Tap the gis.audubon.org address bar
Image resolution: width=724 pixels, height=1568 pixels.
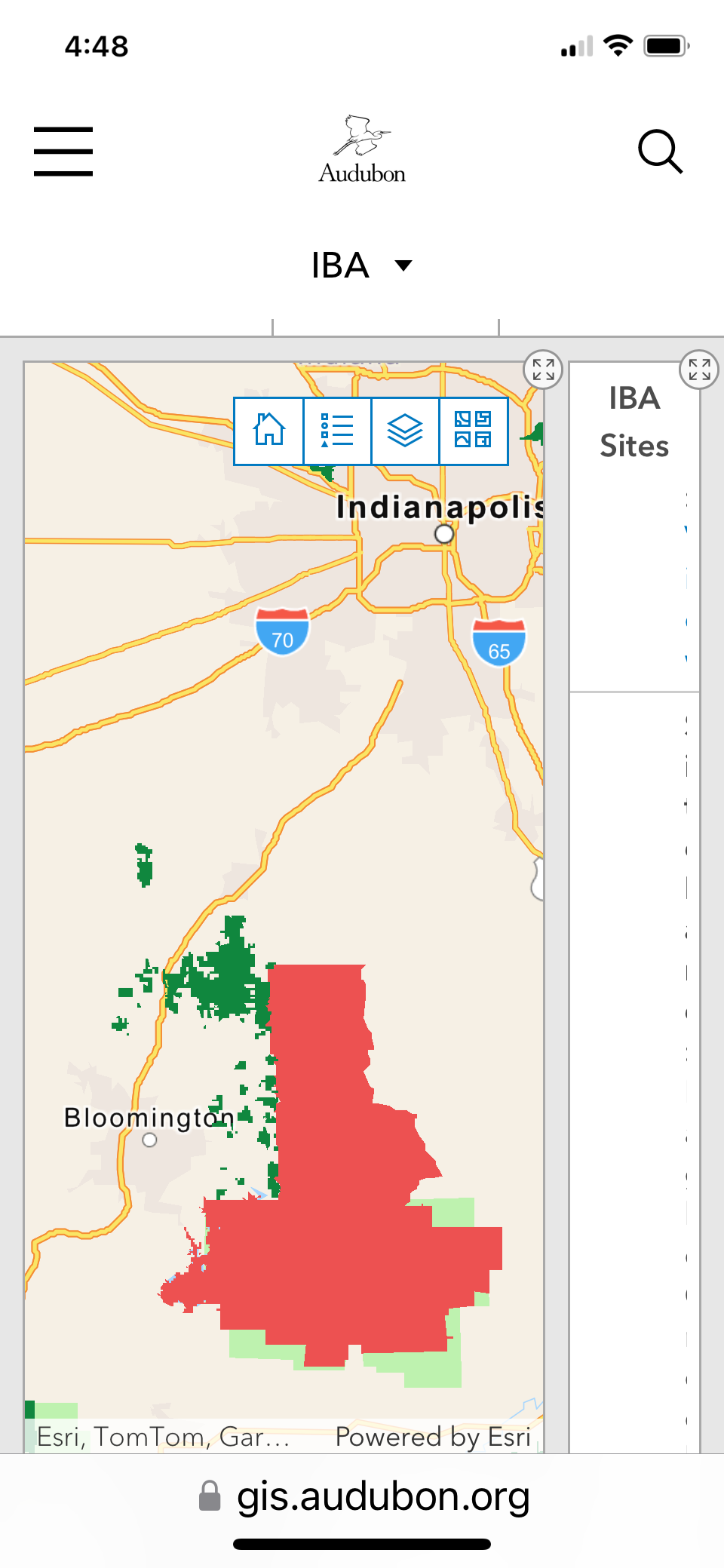coord(362,1496)
